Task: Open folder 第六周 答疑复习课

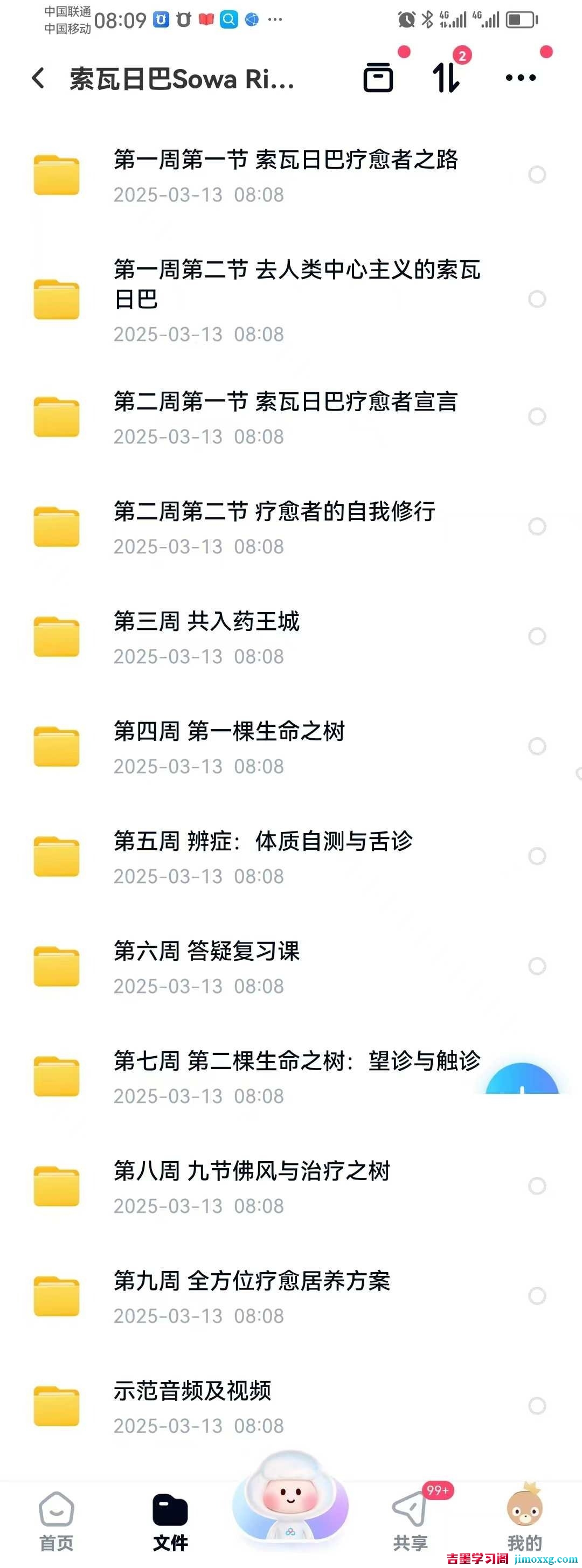Action: coord(207,967)
